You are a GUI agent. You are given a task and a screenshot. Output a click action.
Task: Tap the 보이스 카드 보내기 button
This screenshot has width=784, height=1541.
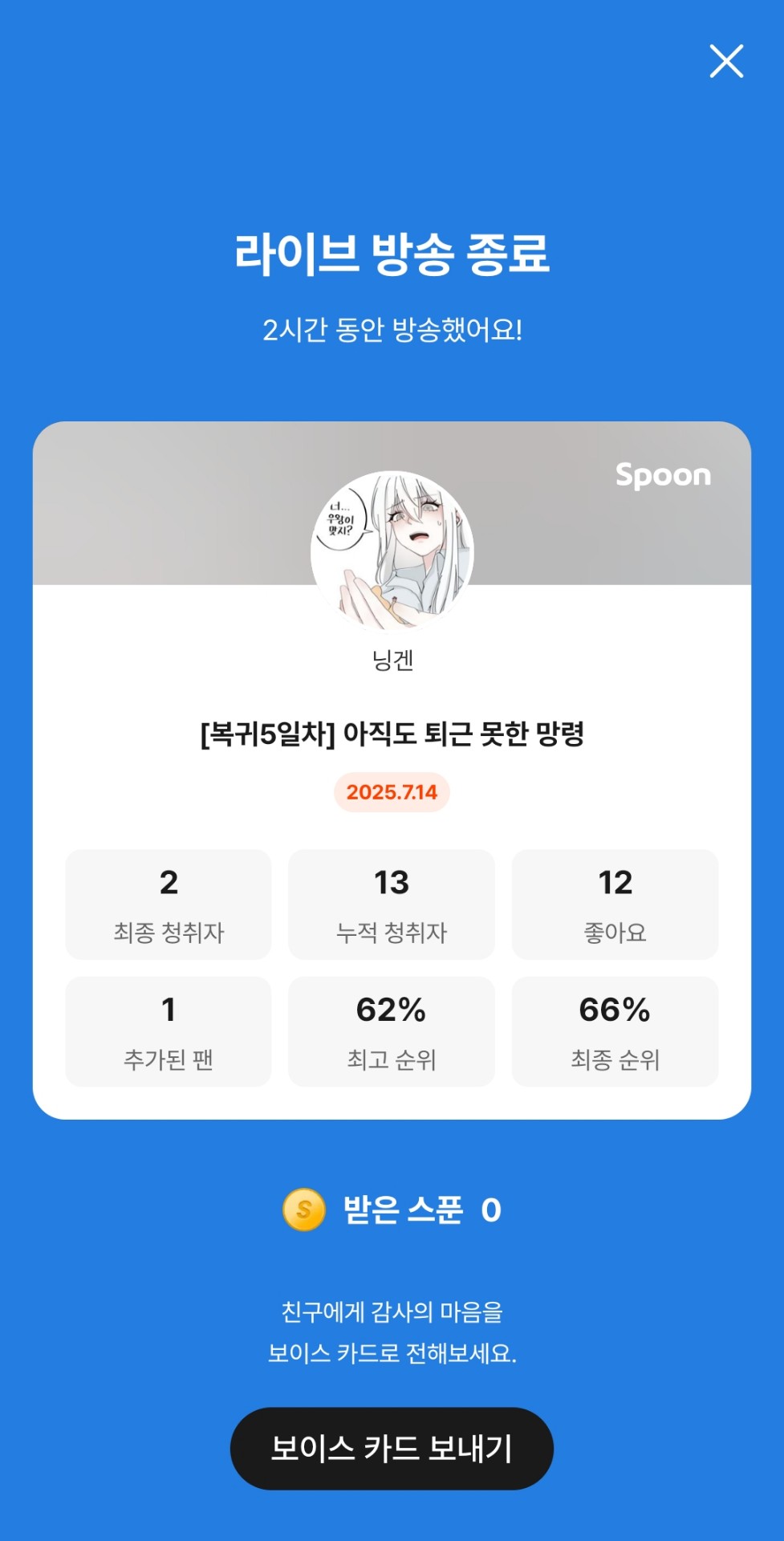[392, 1448]
